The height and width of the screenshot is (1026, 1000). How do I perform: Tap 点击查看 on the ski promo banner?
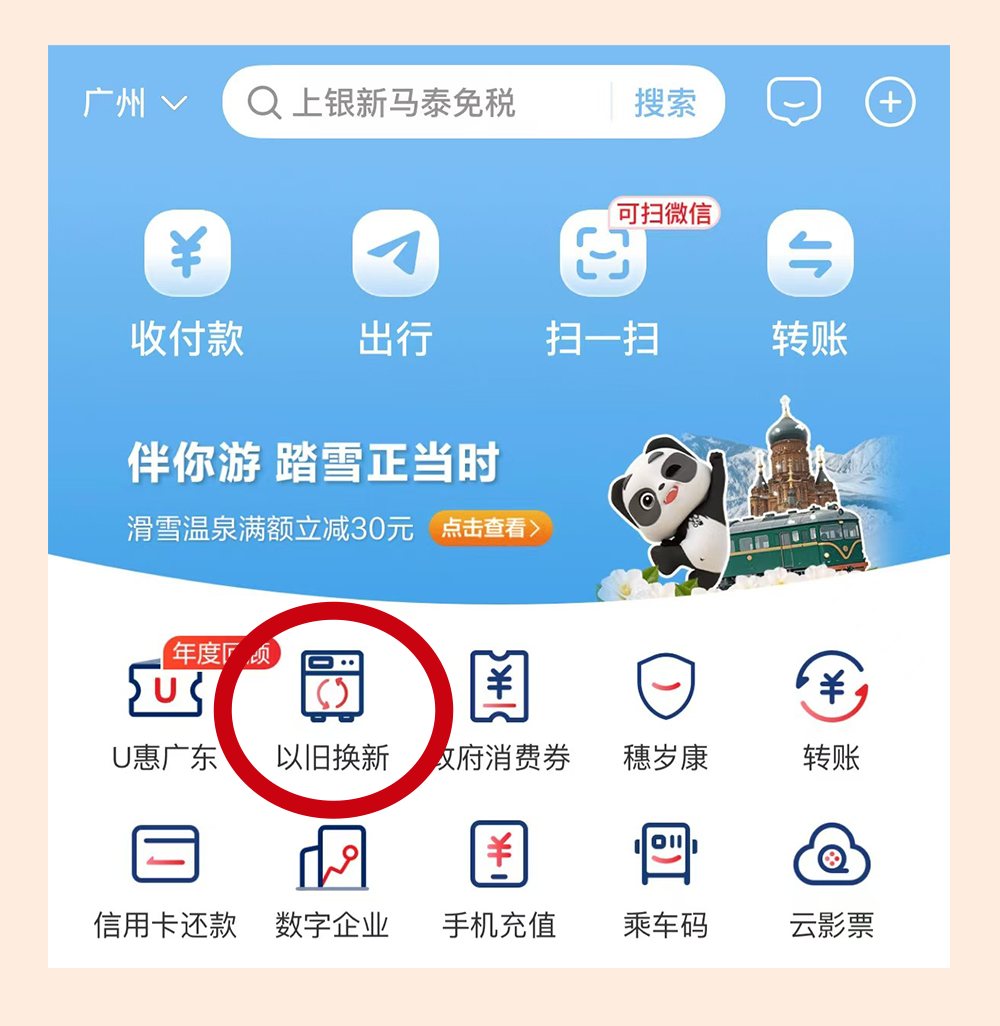(491, 528)
